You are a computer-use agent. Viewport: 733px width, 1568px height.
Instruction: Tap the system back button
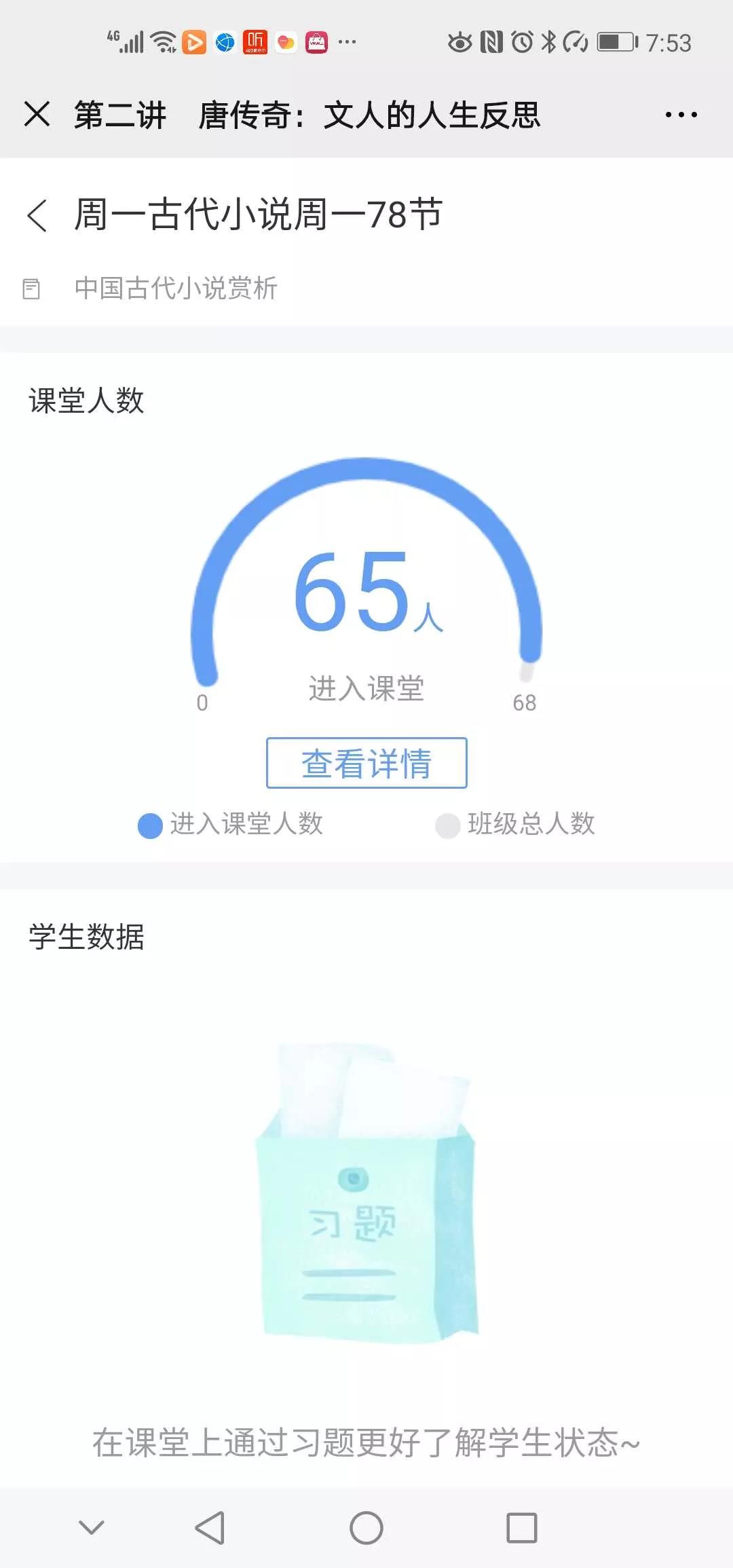tap(210, 1529)
